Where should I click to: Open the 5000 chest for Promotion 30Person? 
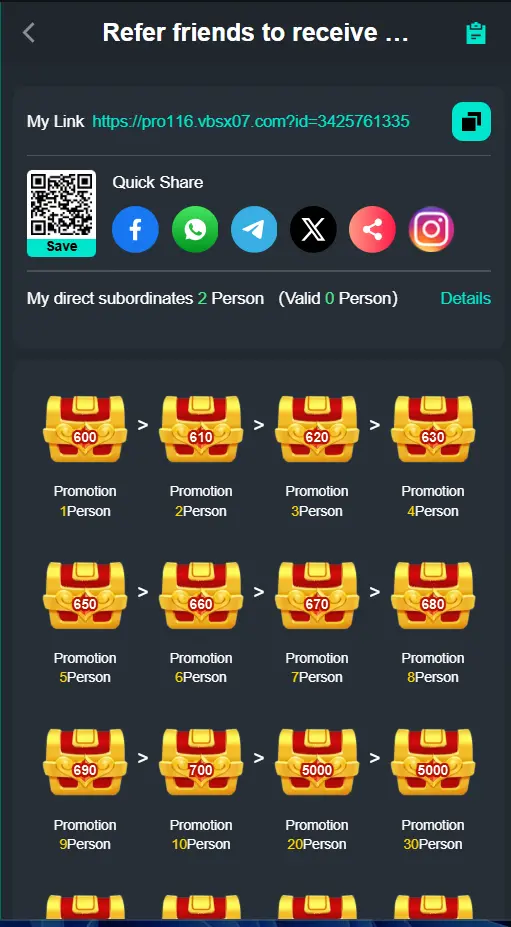[x=433, y=762]
